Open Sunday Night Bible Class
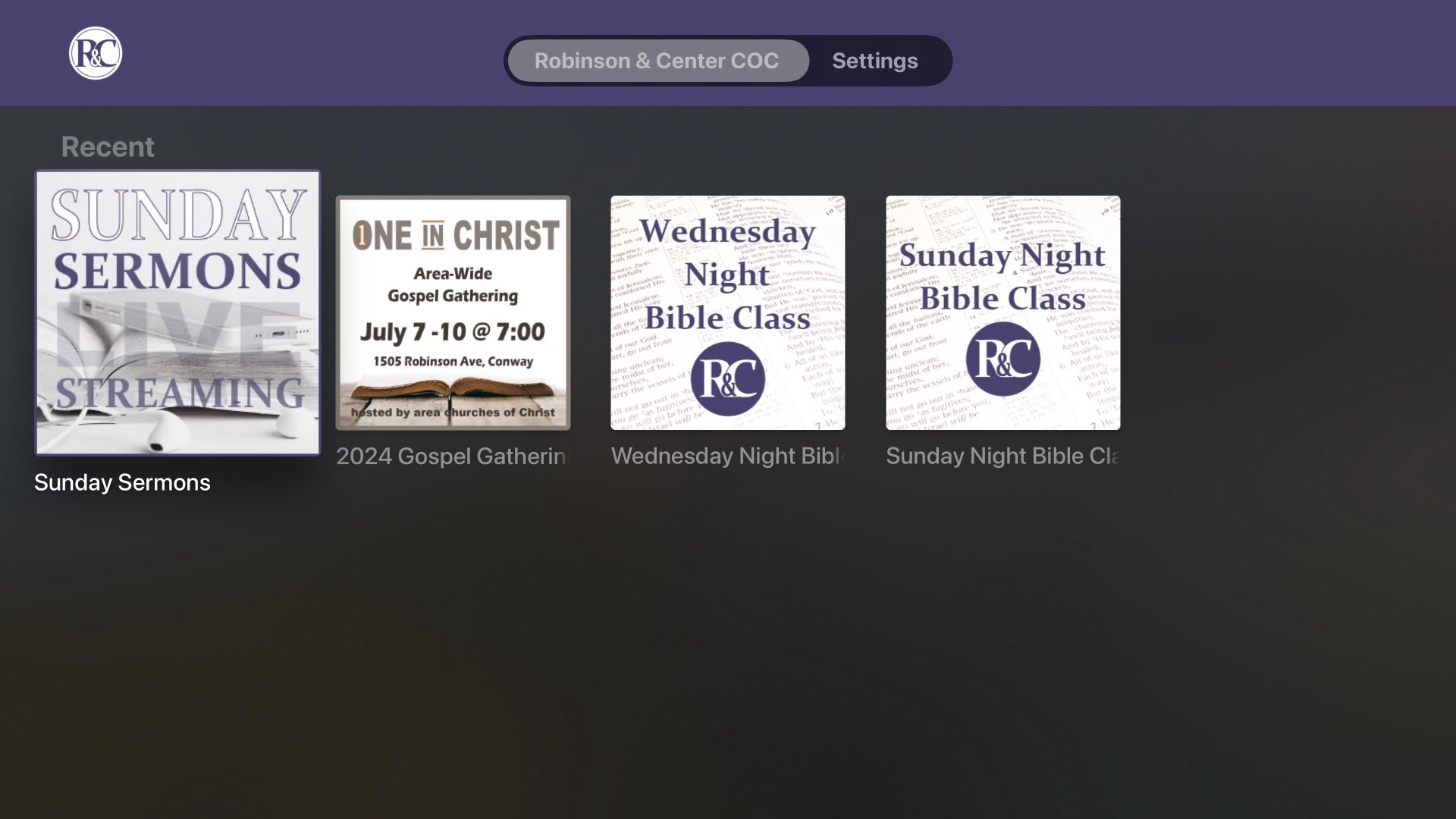 coord(1003,312)
